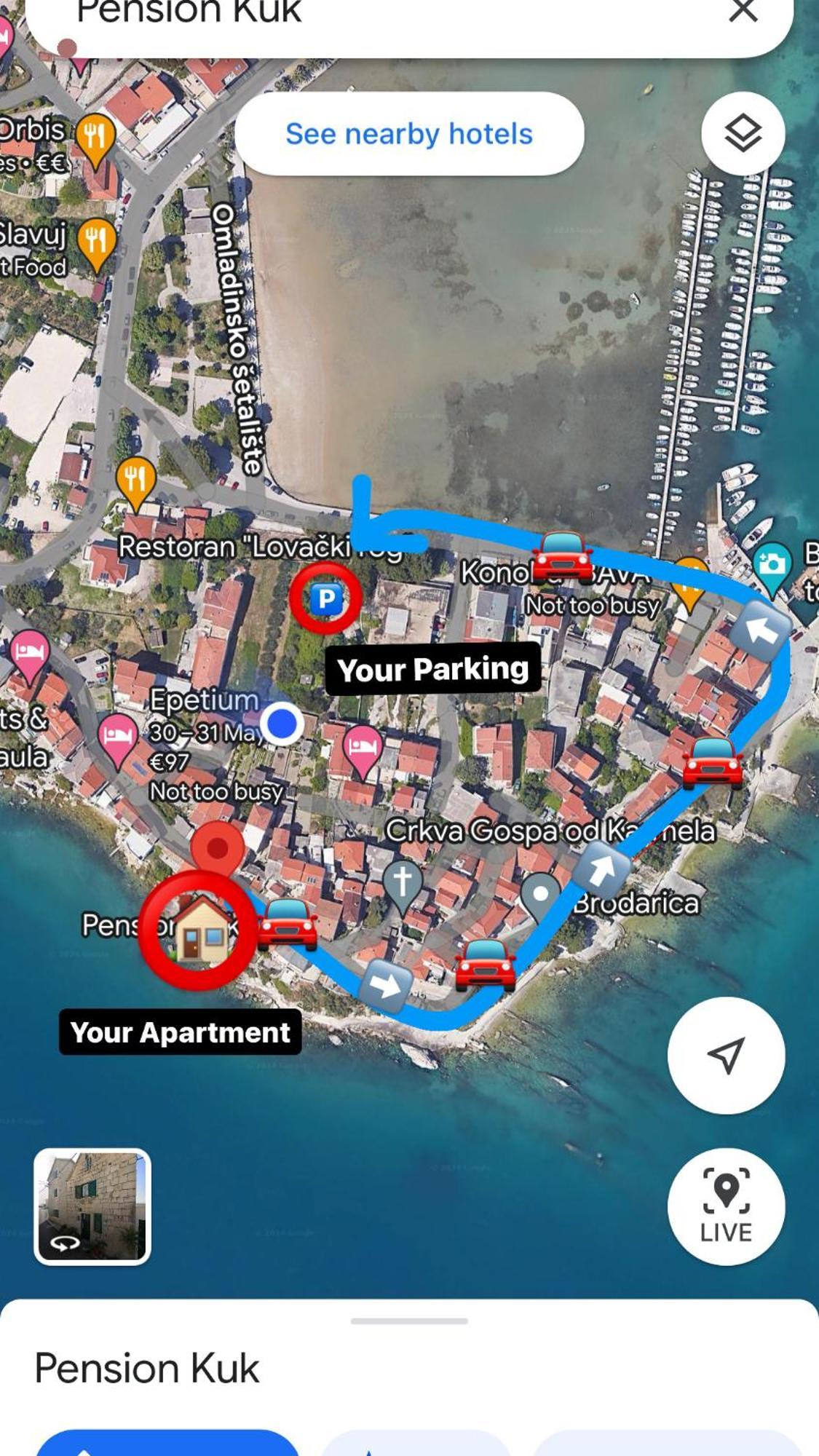Open the Street View photo thumbnail
Screen dimensions: 819x1456
92,1206
